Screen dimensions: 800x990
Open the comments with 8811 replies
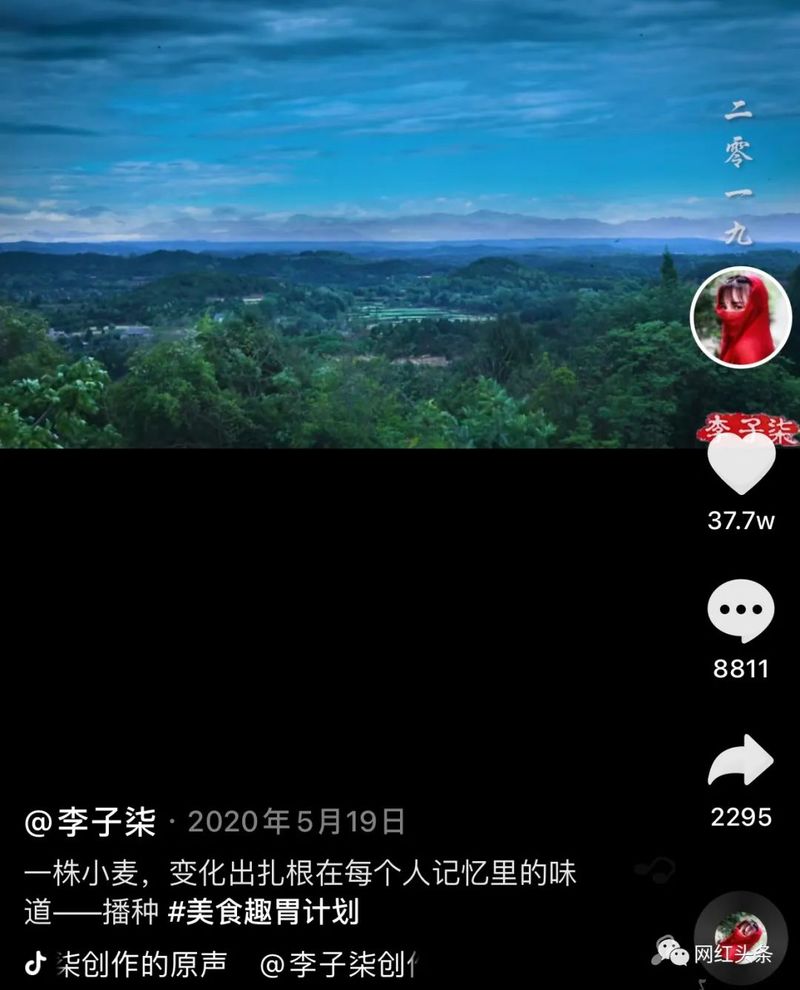[x=741, y=612]
